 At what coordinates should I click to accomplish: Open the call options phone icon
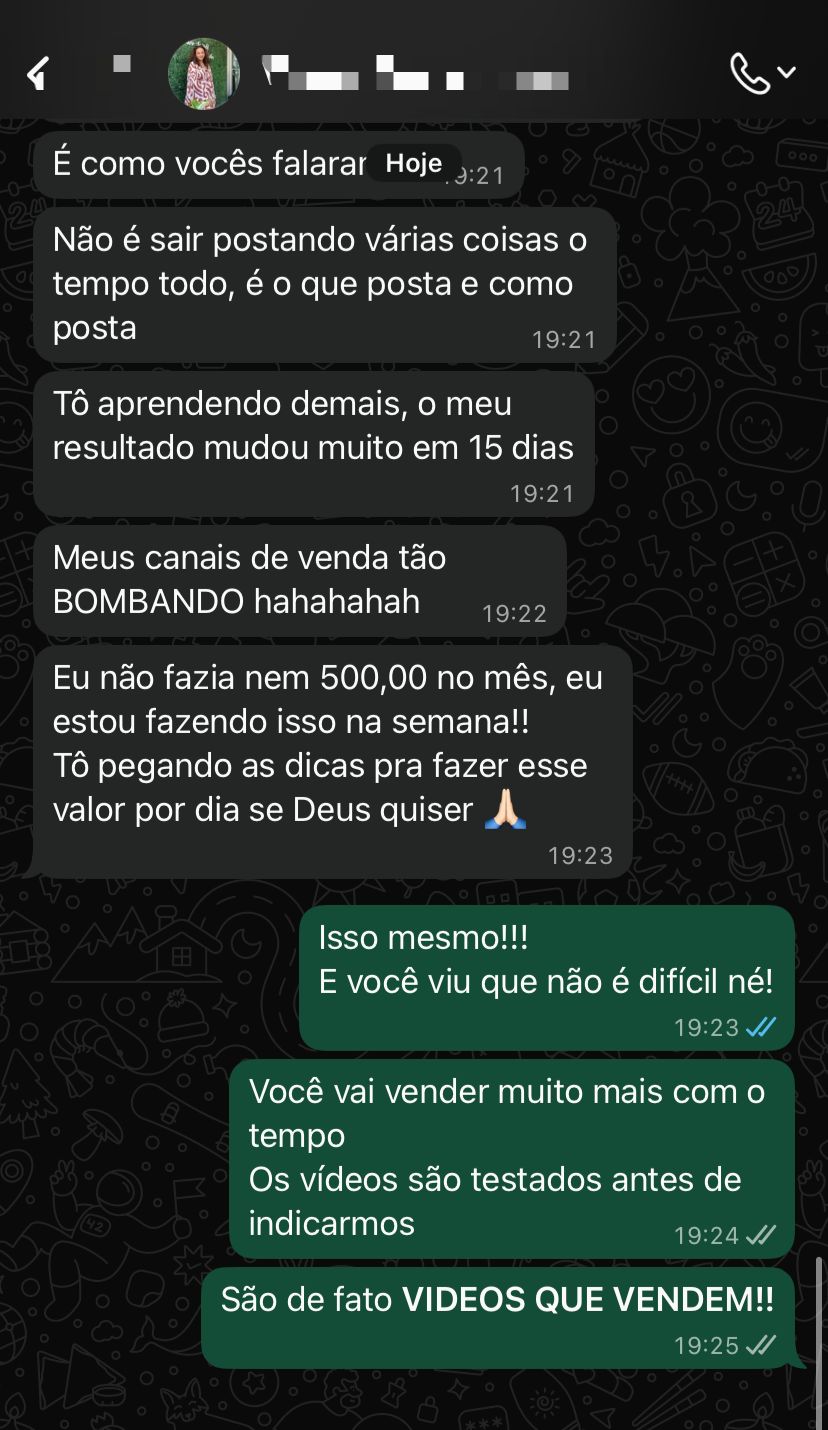[752, 73]
